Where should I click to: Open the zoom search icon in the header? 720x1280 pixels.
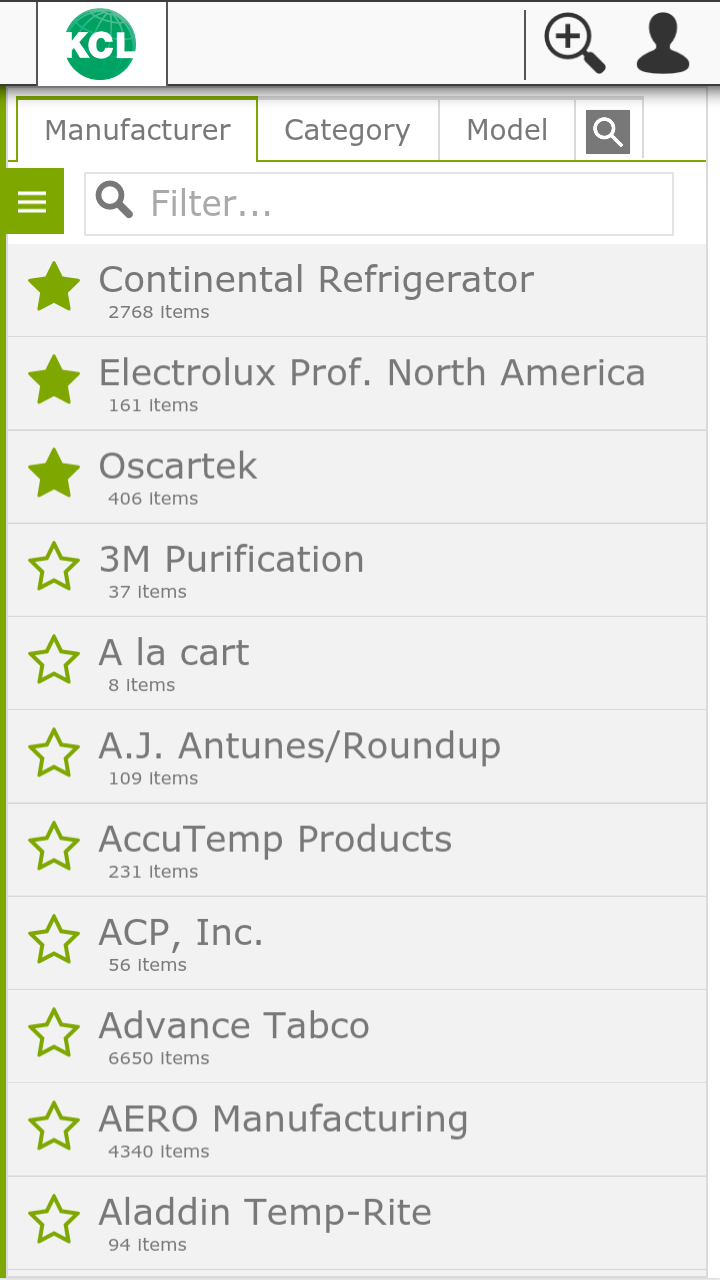(x=573, y=43)
